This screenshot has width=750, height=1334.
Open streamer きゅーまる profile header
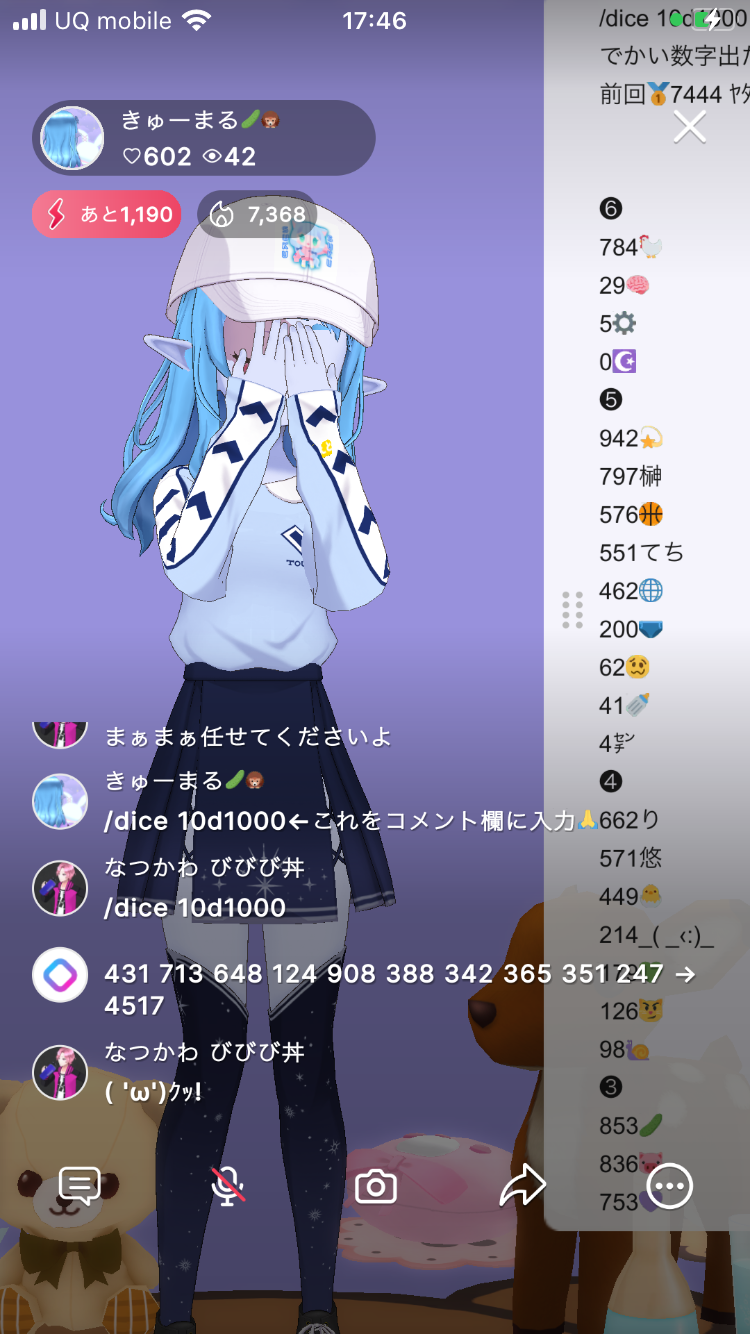(x=204, y=138)
